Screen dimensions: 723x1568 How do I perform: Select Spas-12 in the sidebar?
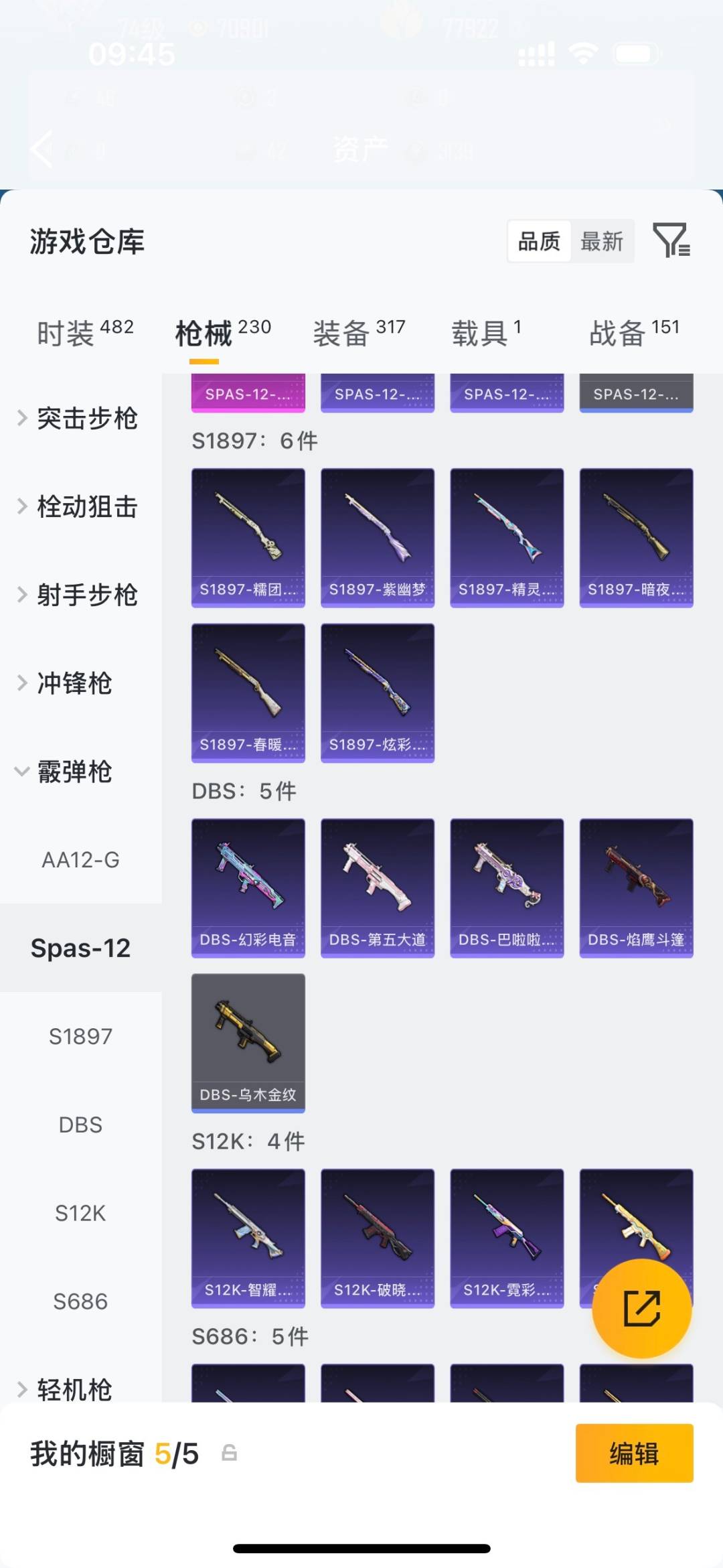tap(80, 947)
